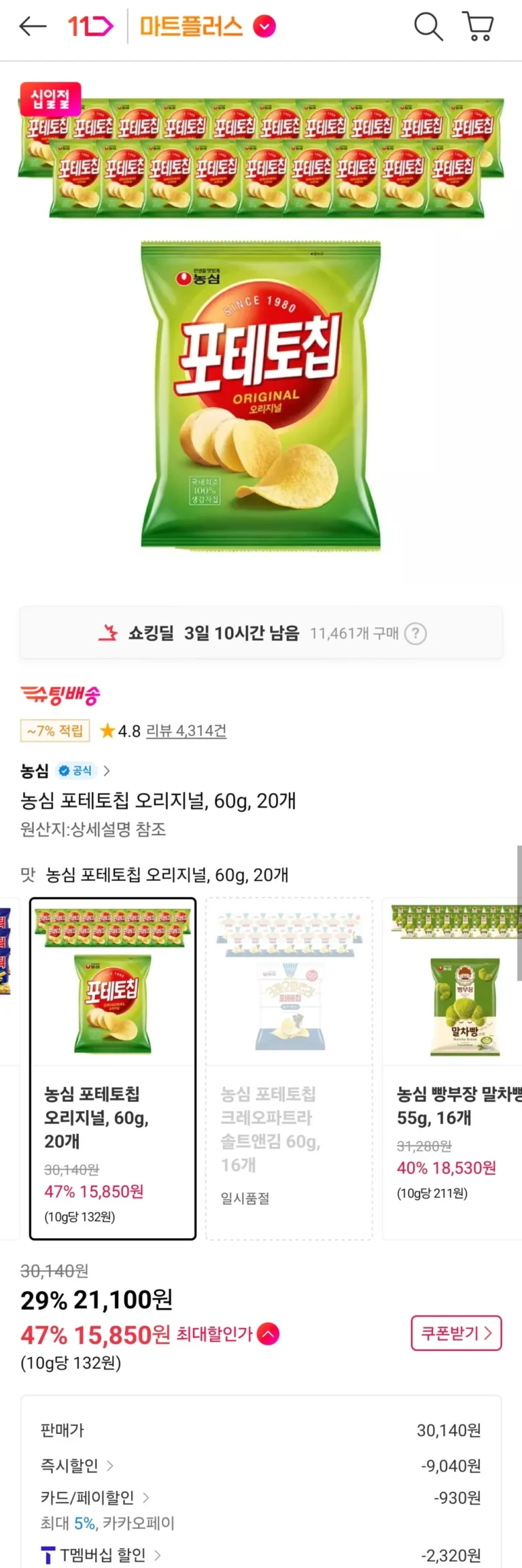Open 카드/페이할인 details
522x1568 pixels.
coord(94,1497)
